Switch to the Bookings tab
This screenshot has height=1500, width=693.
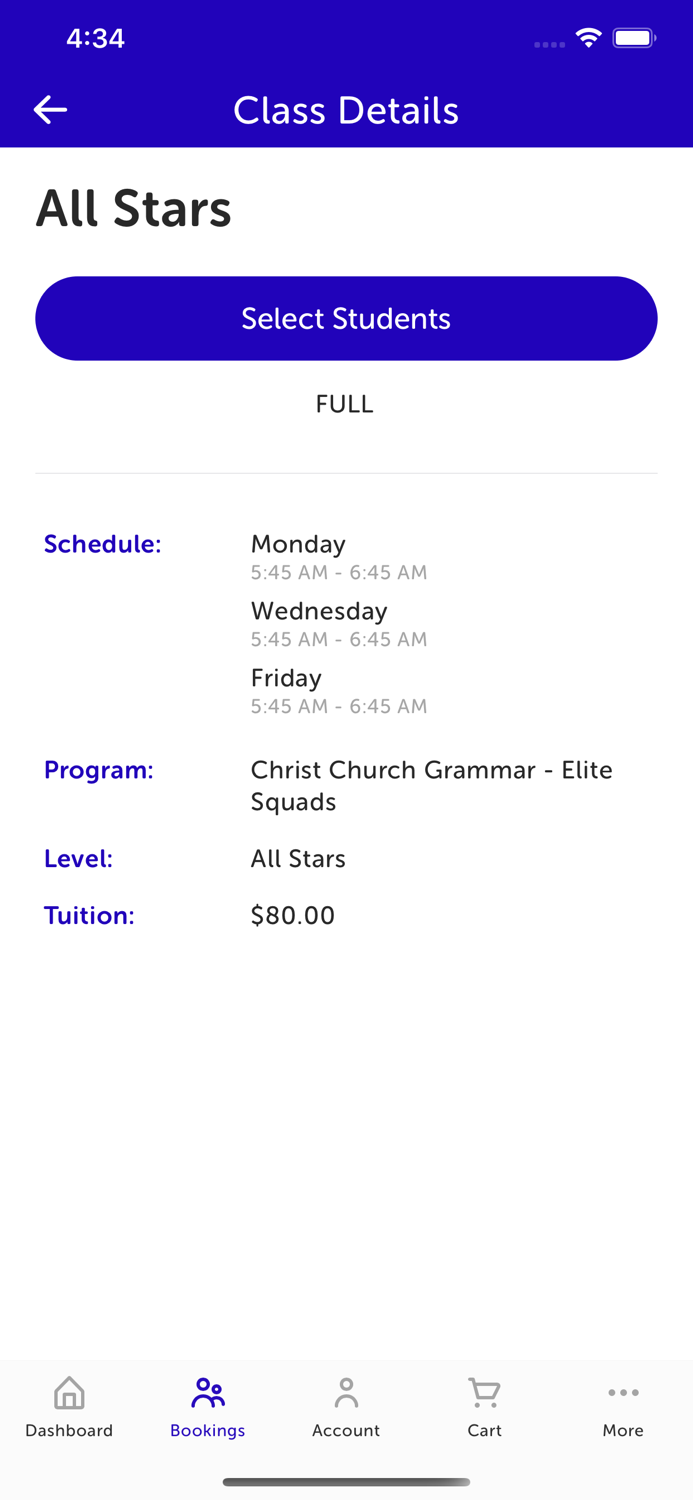tap(207, 1407)
